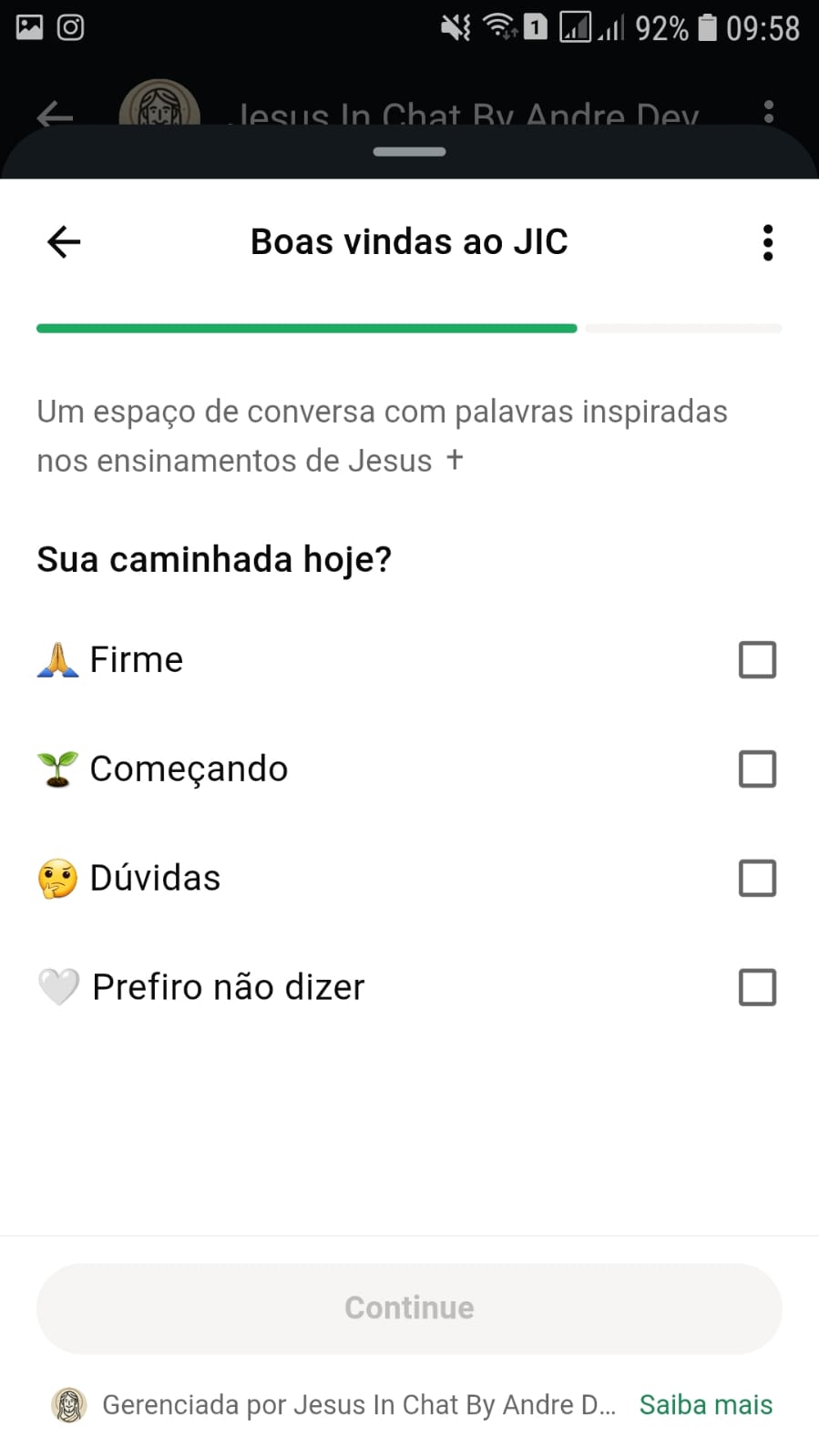Screen dimensions: 819x1456
Task: Open the Saiba mais link
Action: click(x=706, y=1405)
